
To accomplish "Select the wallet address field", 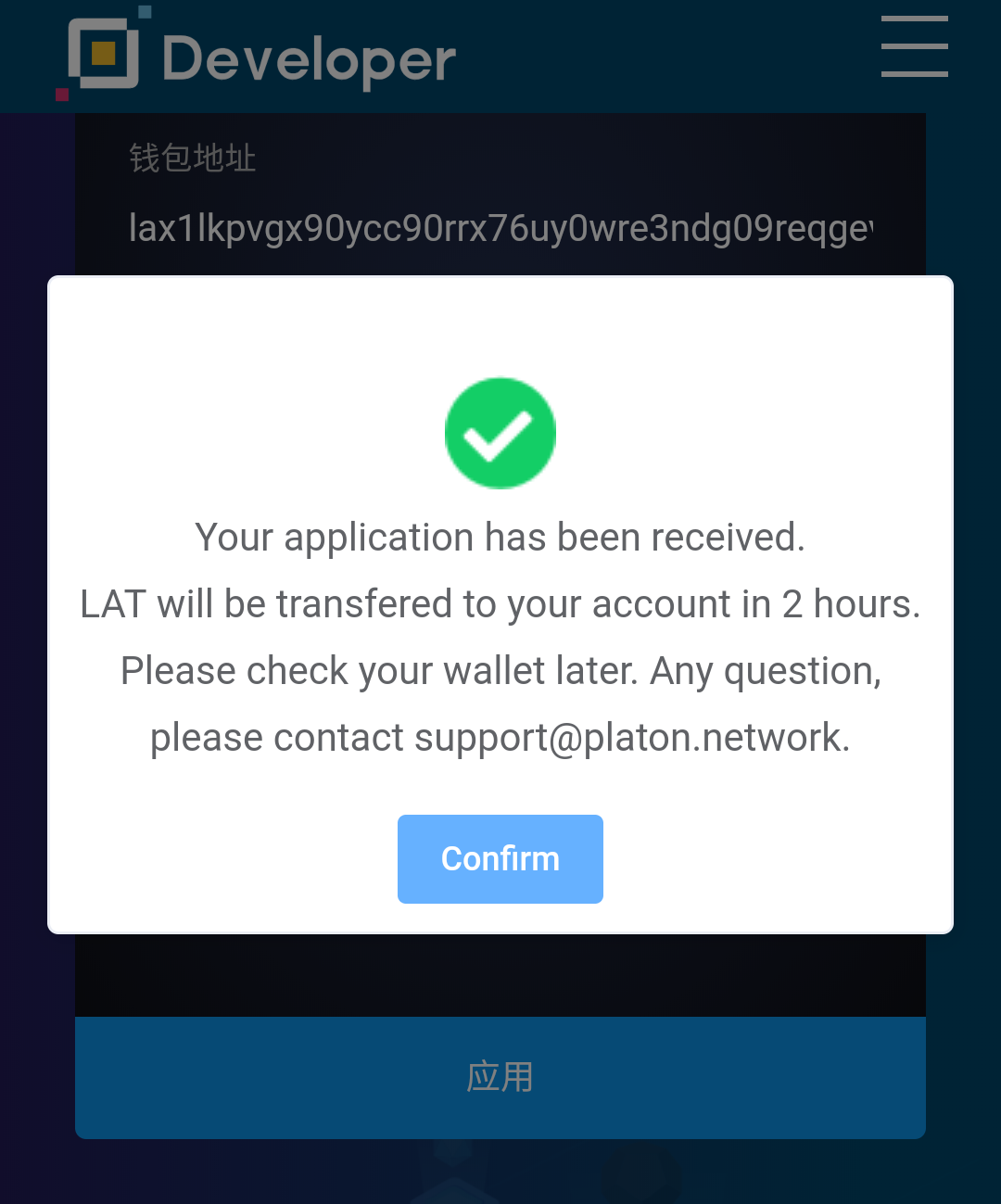I will (500, 228).
